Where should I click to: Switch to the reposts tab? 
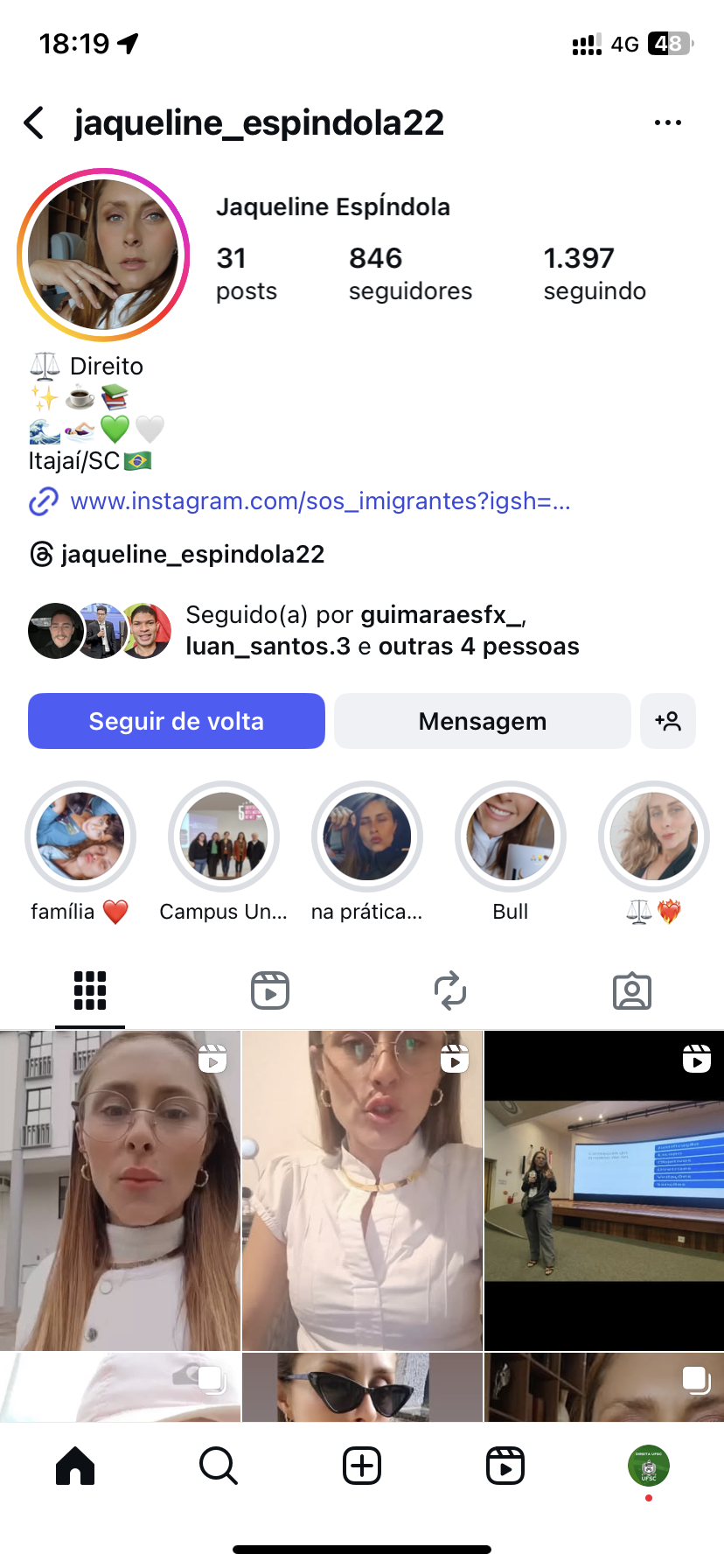[450, 990]
